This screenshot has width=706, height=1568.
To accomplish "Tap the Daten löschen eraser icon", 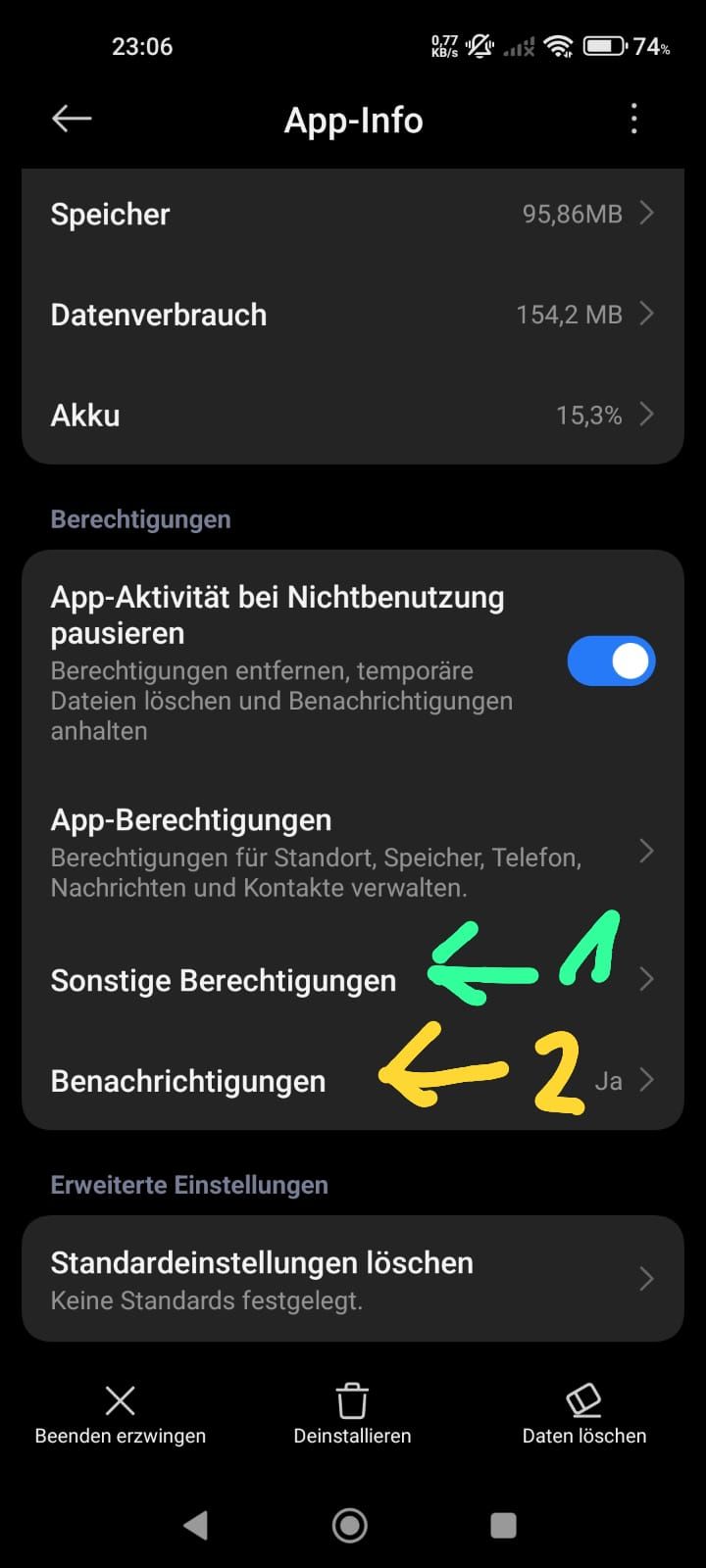I will click(583, 1400).
